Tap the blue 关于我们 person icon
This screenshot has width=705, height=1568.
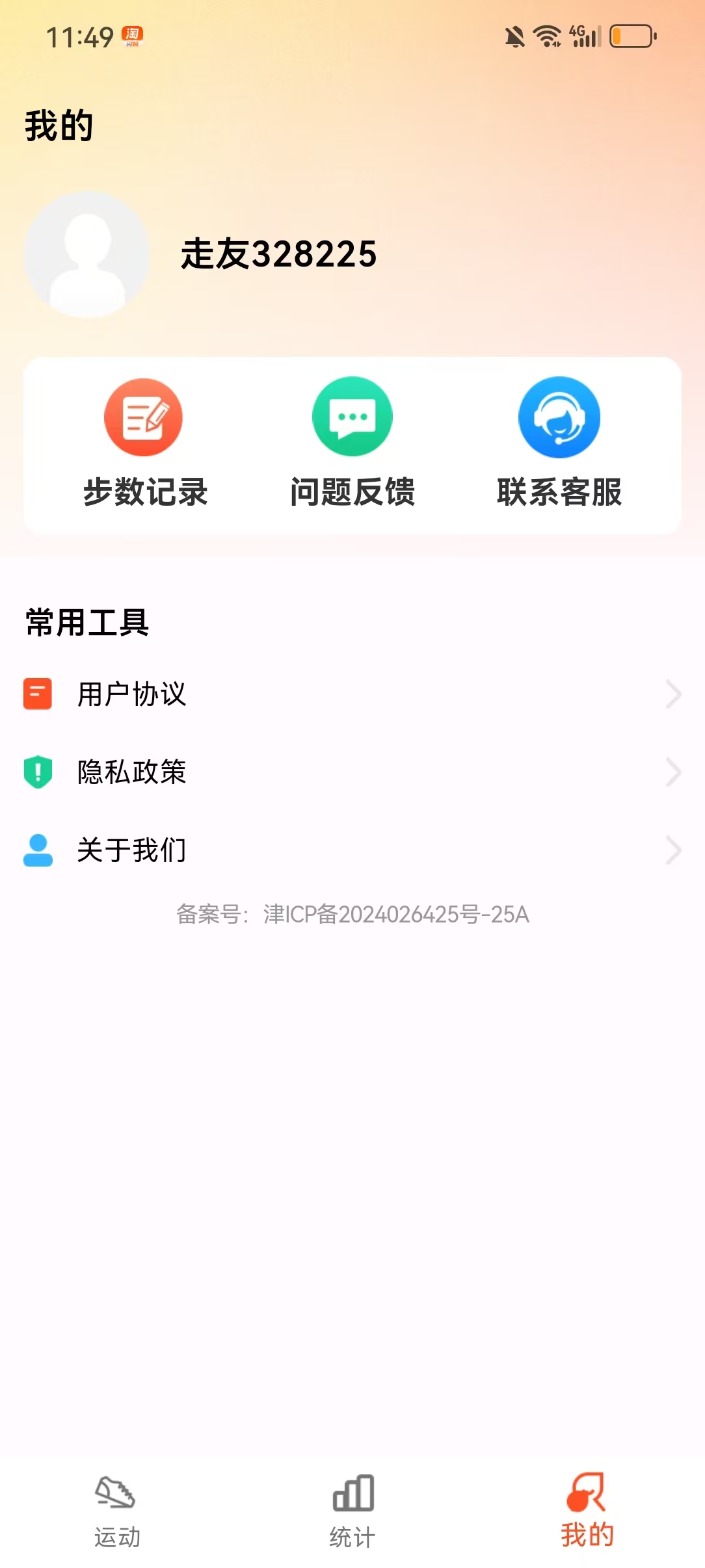(x=37, y=850)
